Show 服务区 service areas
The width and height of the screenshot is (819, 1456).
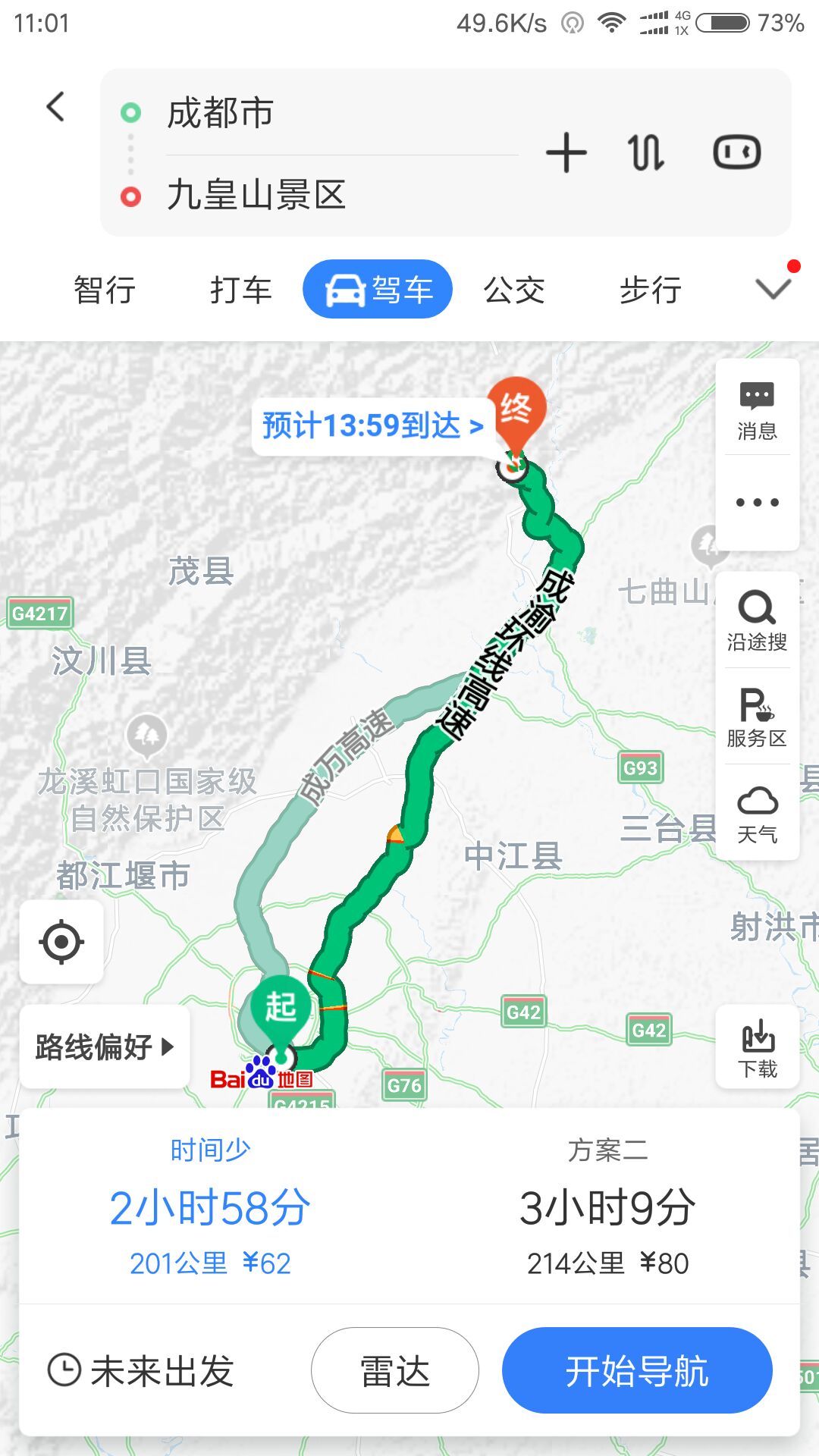click(757, 717)
